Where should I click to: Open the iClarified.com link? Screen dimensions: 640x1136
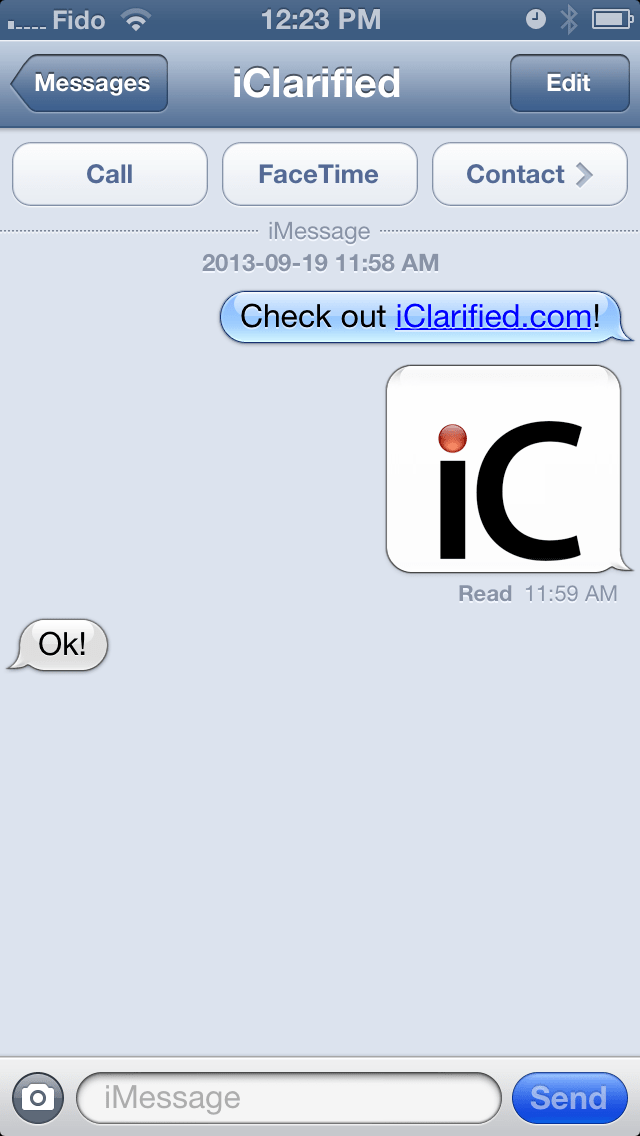(494, 317)
